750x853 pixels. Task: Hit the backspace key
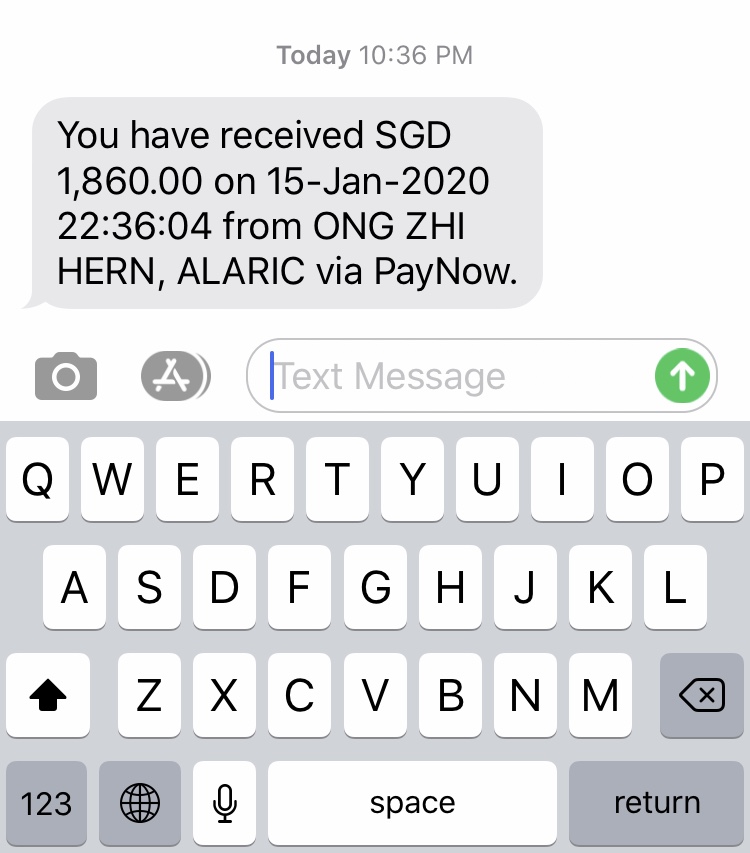point(701,695)
